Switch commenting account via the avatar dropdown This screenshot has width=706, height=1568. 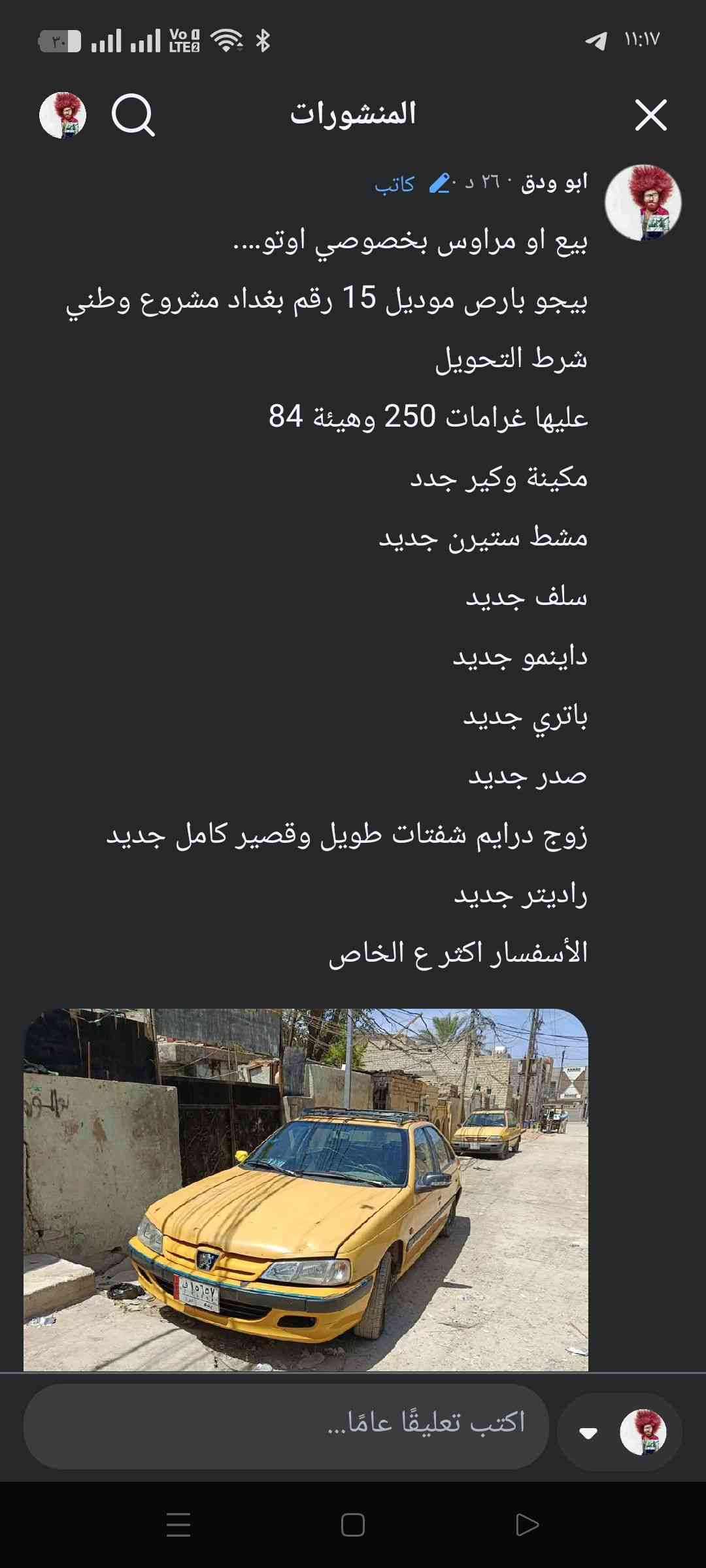tap(619, 1433)
